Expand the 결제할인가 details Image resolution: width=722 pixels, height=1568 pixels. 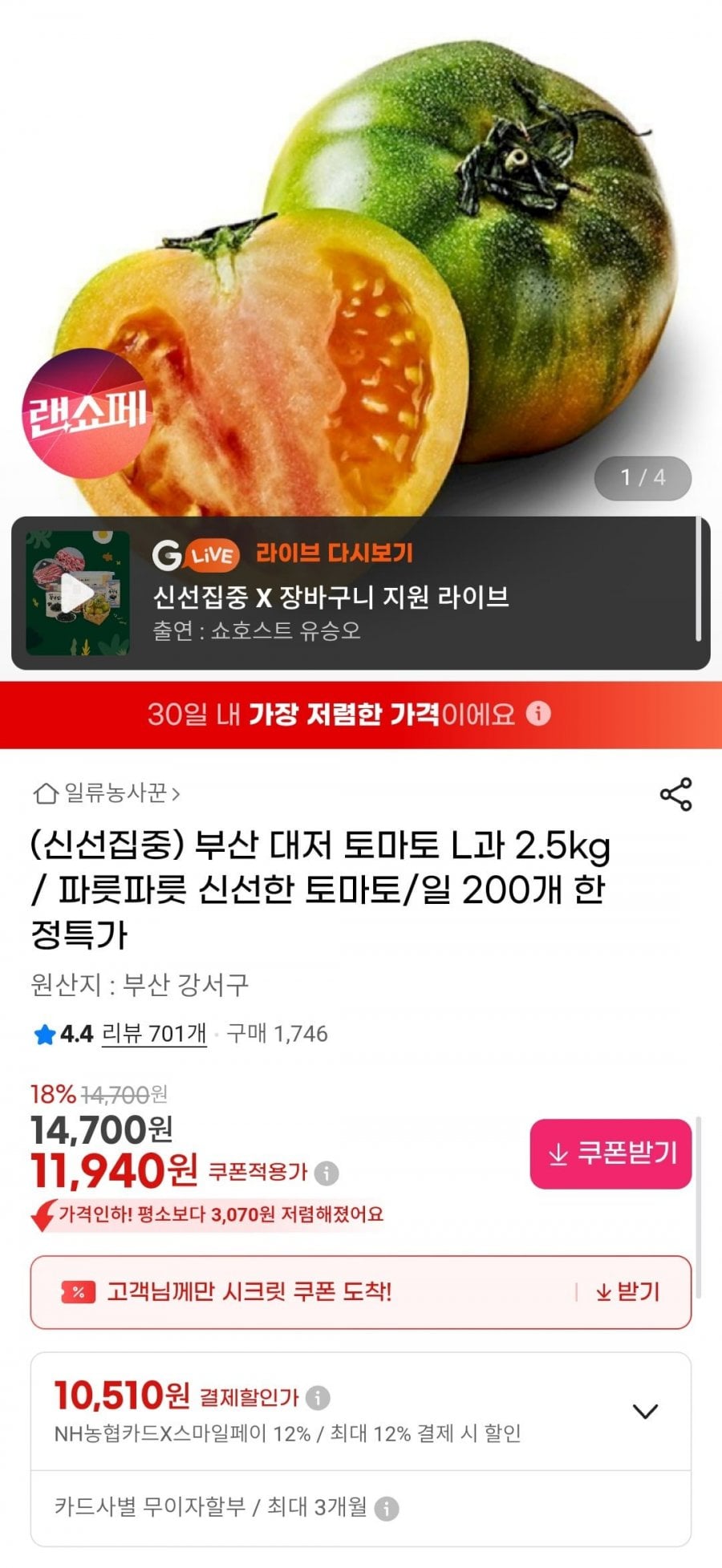[x=645, y=1411]
